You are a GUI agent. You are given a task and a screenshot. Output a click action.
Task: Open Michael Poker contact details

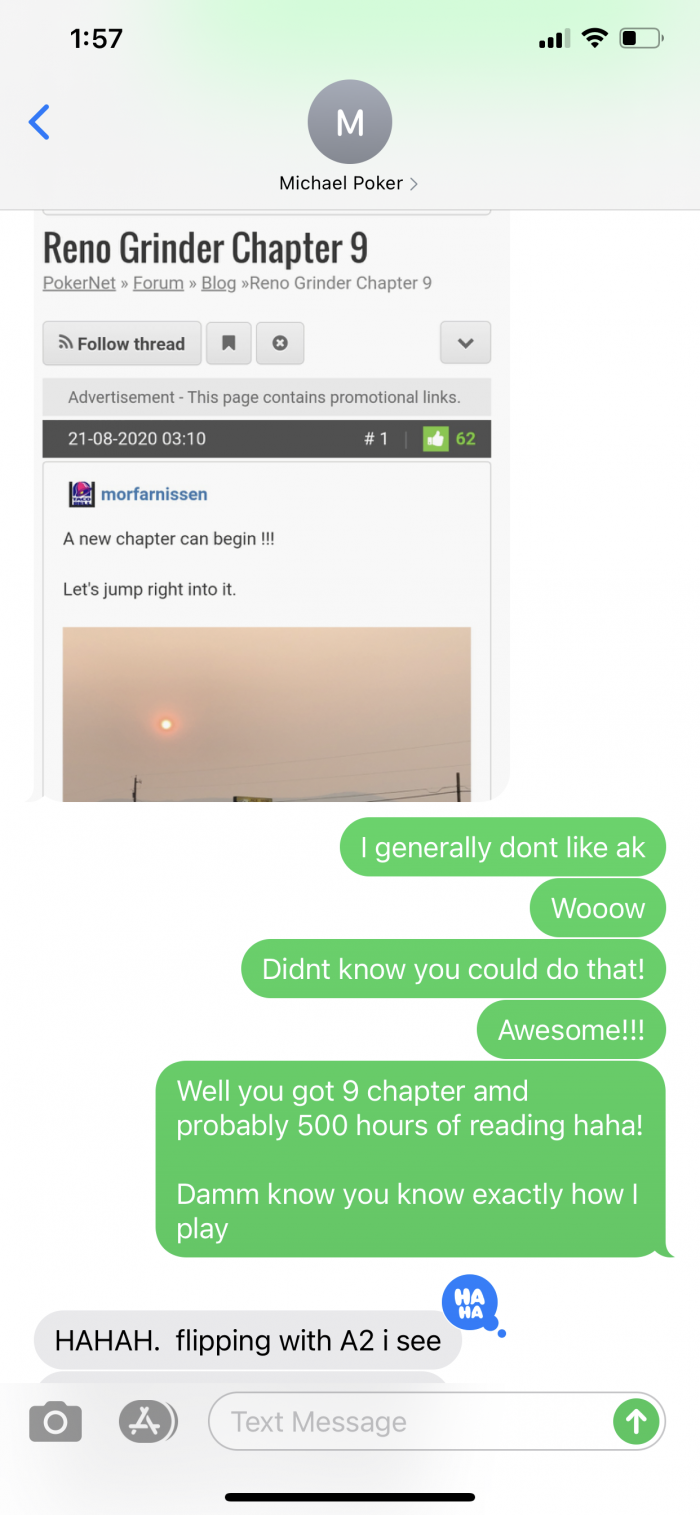(x=349, y=139)
